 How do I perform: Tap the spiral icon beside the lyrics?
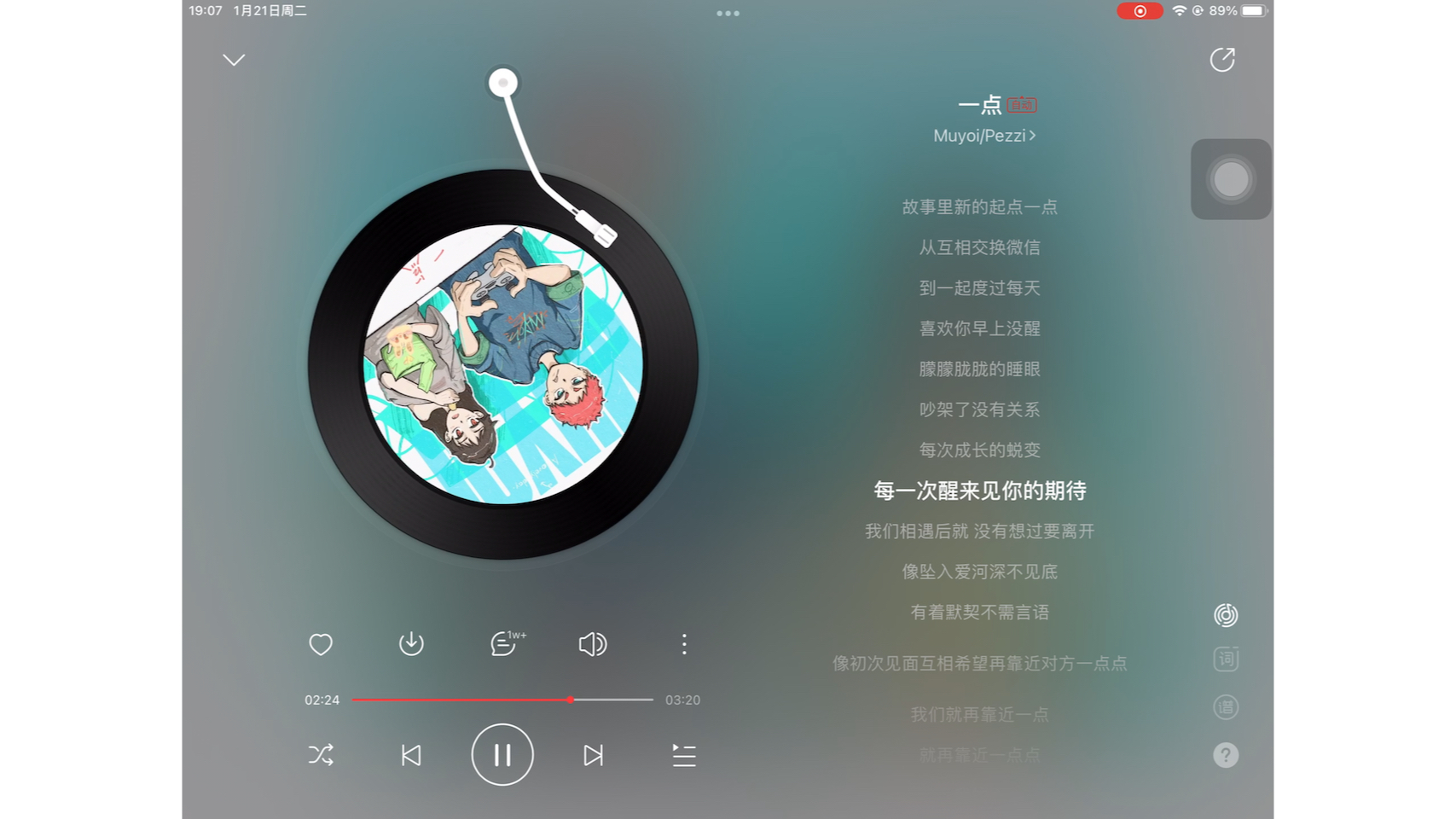pos(1226,615)
